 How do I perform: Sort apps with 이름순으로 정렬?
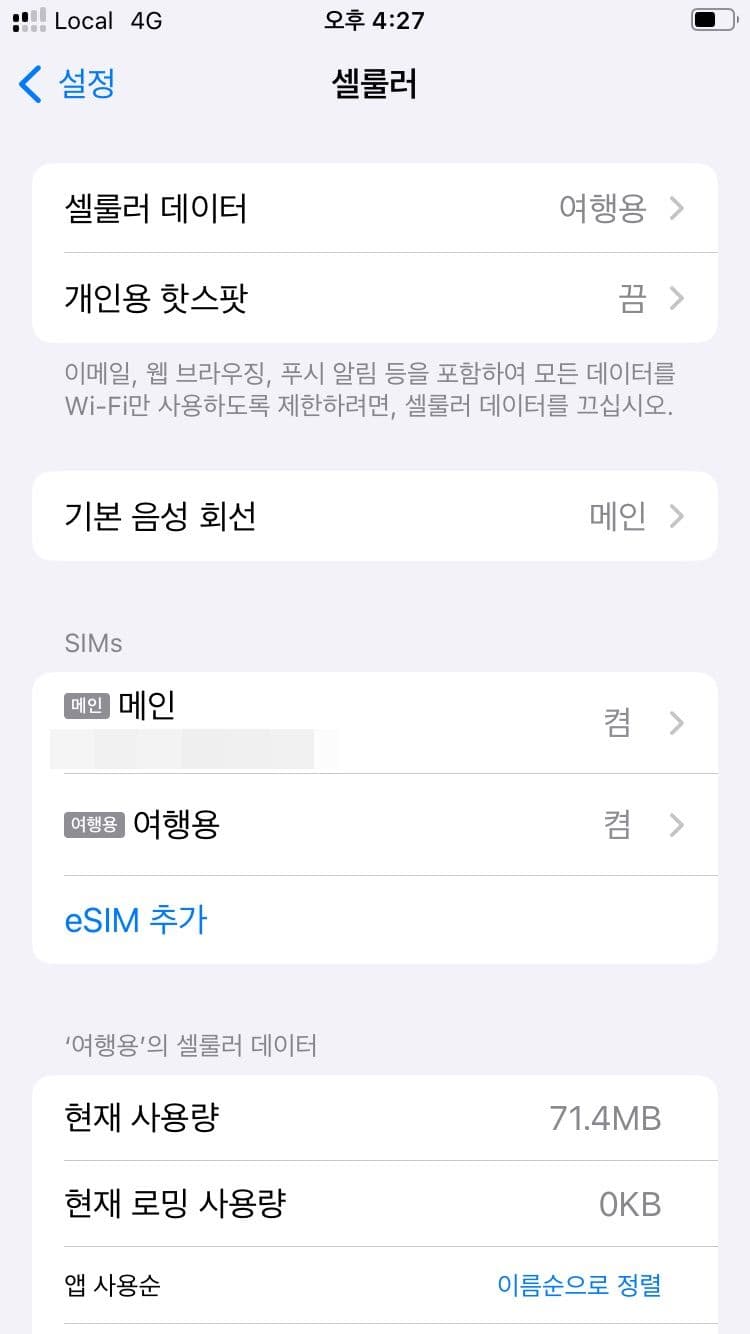click(x=579, y=1284)
